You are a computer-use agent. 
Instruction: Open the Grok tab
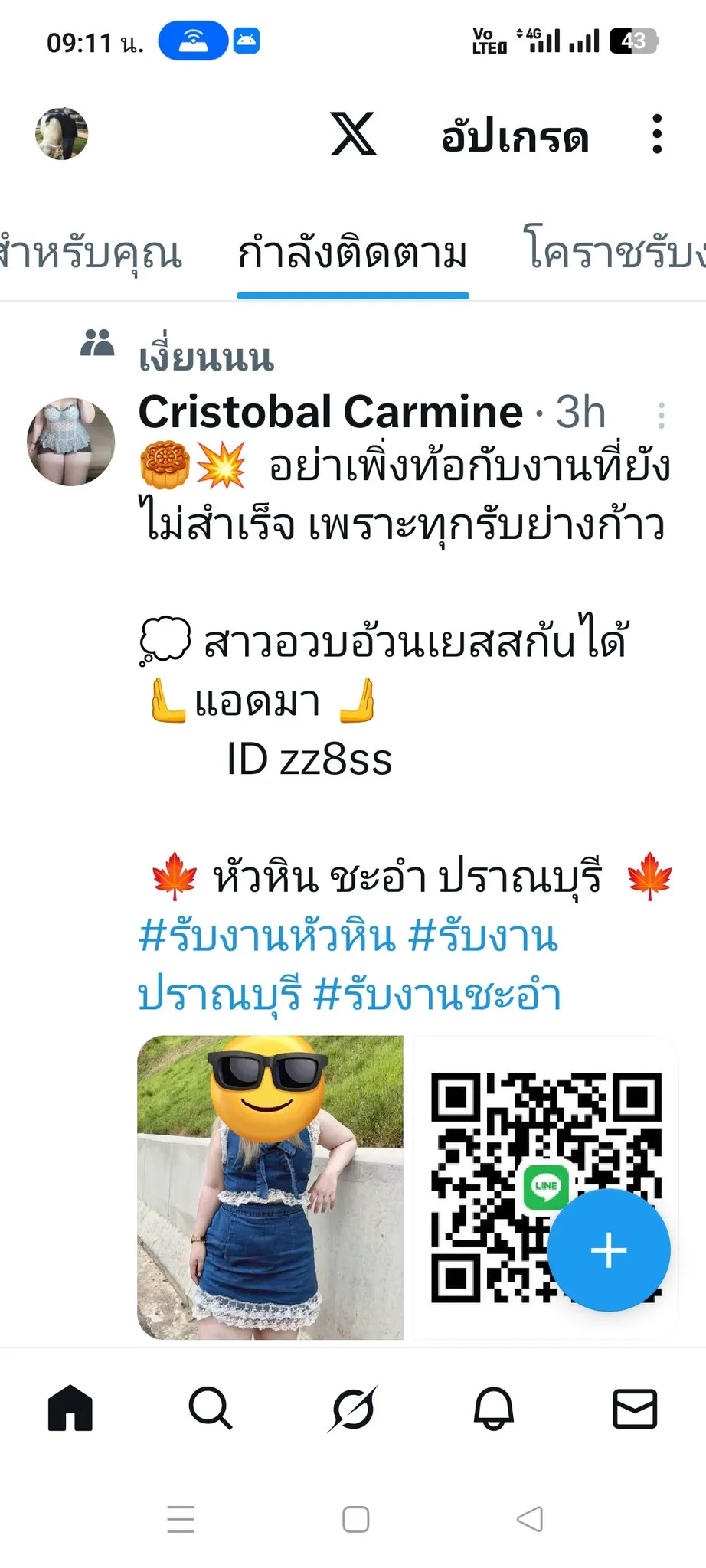353,1408
